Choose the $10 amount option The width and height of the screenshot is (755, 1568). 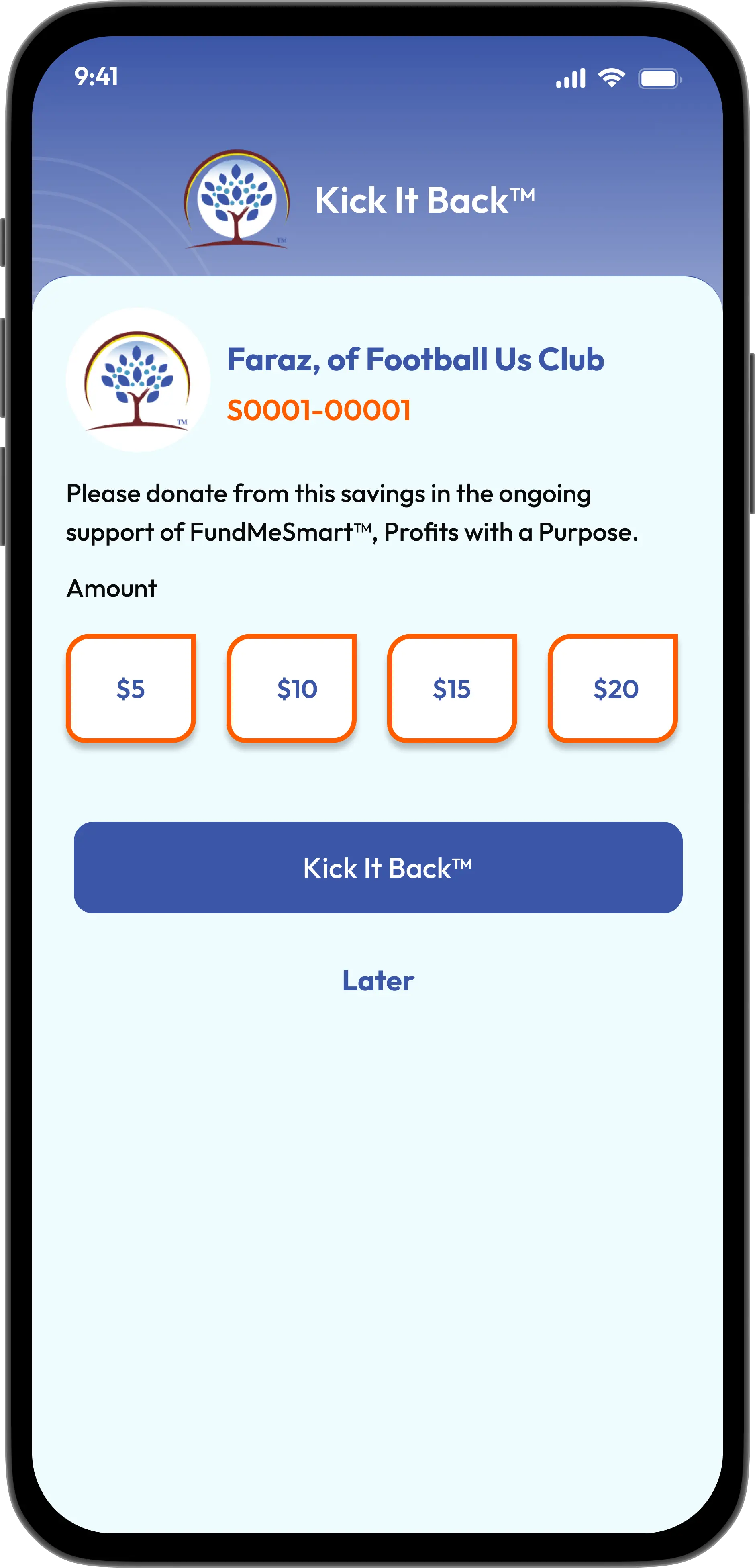tap(291, 688)
